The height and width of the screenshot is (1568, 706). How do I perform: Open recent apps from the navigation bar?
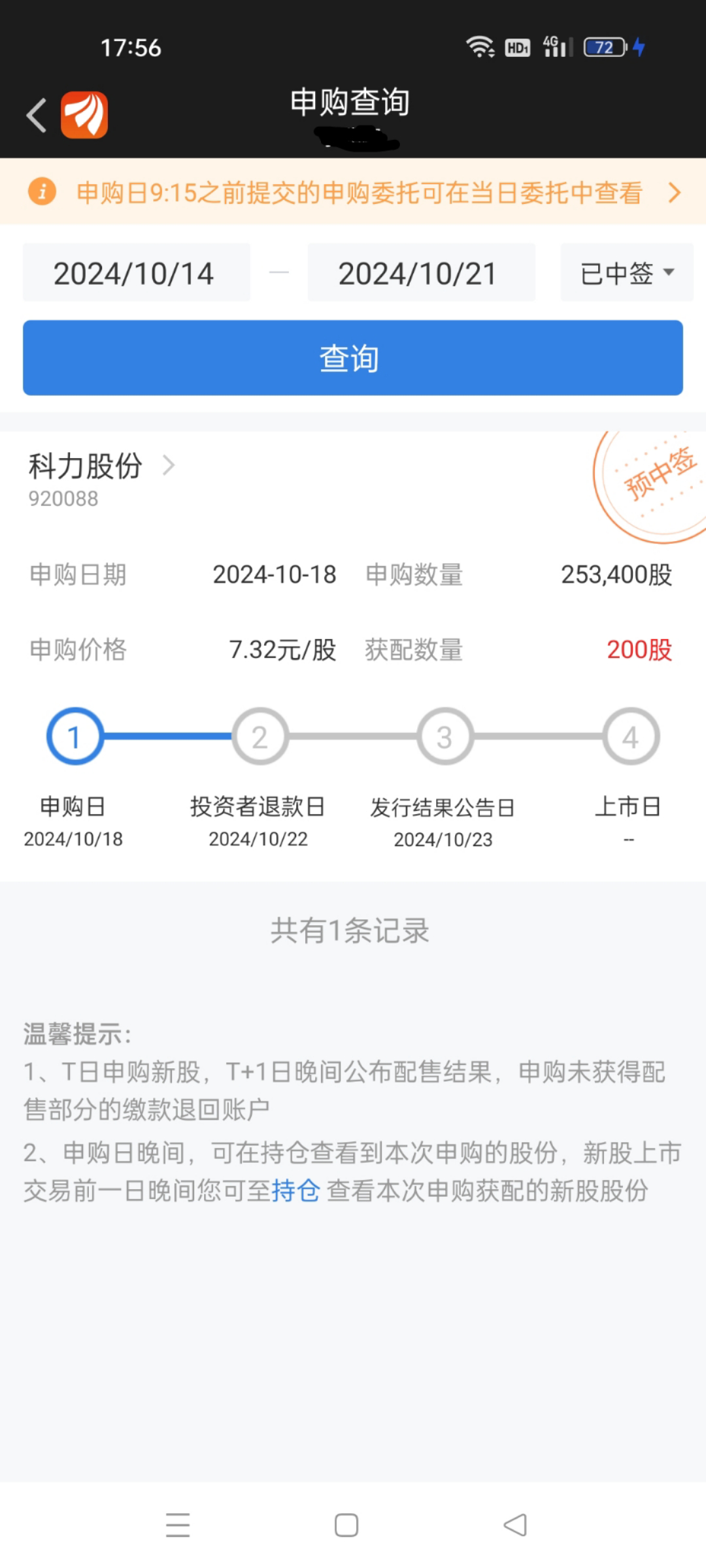(x=178, y=1526)
